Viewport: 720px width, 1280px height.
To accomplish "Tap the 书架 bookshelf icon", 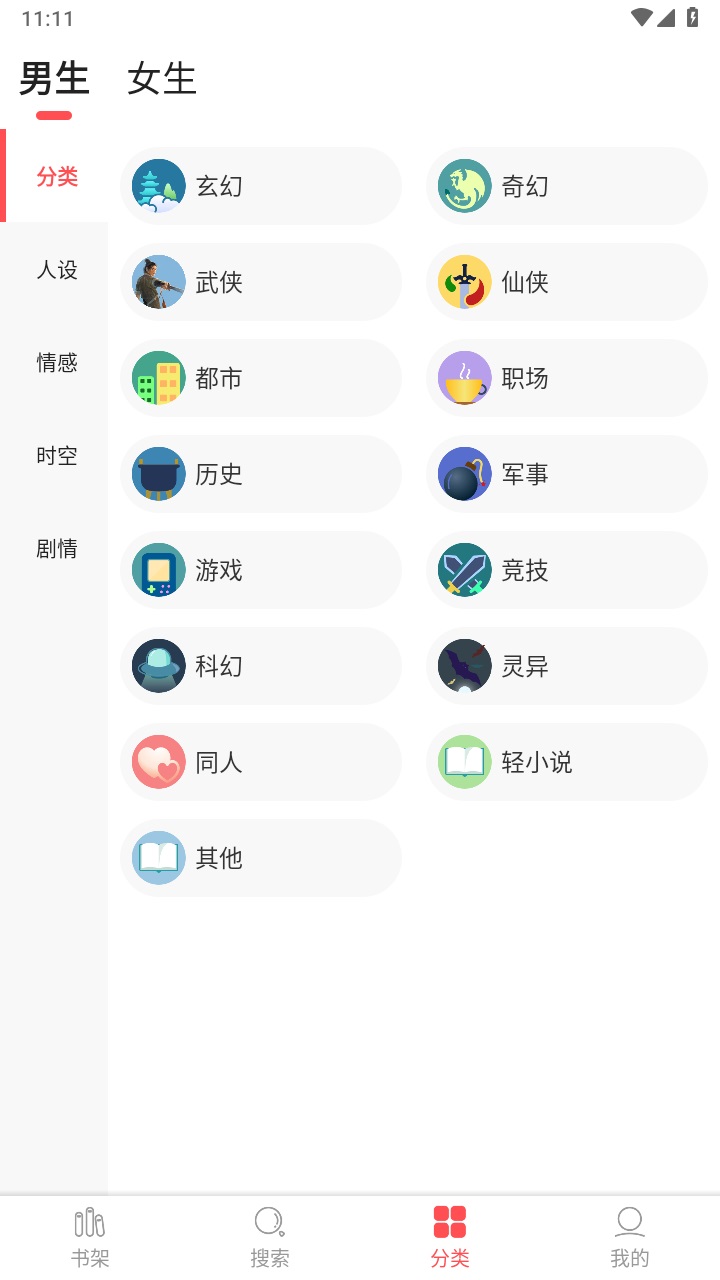I will pos(89,1222).
